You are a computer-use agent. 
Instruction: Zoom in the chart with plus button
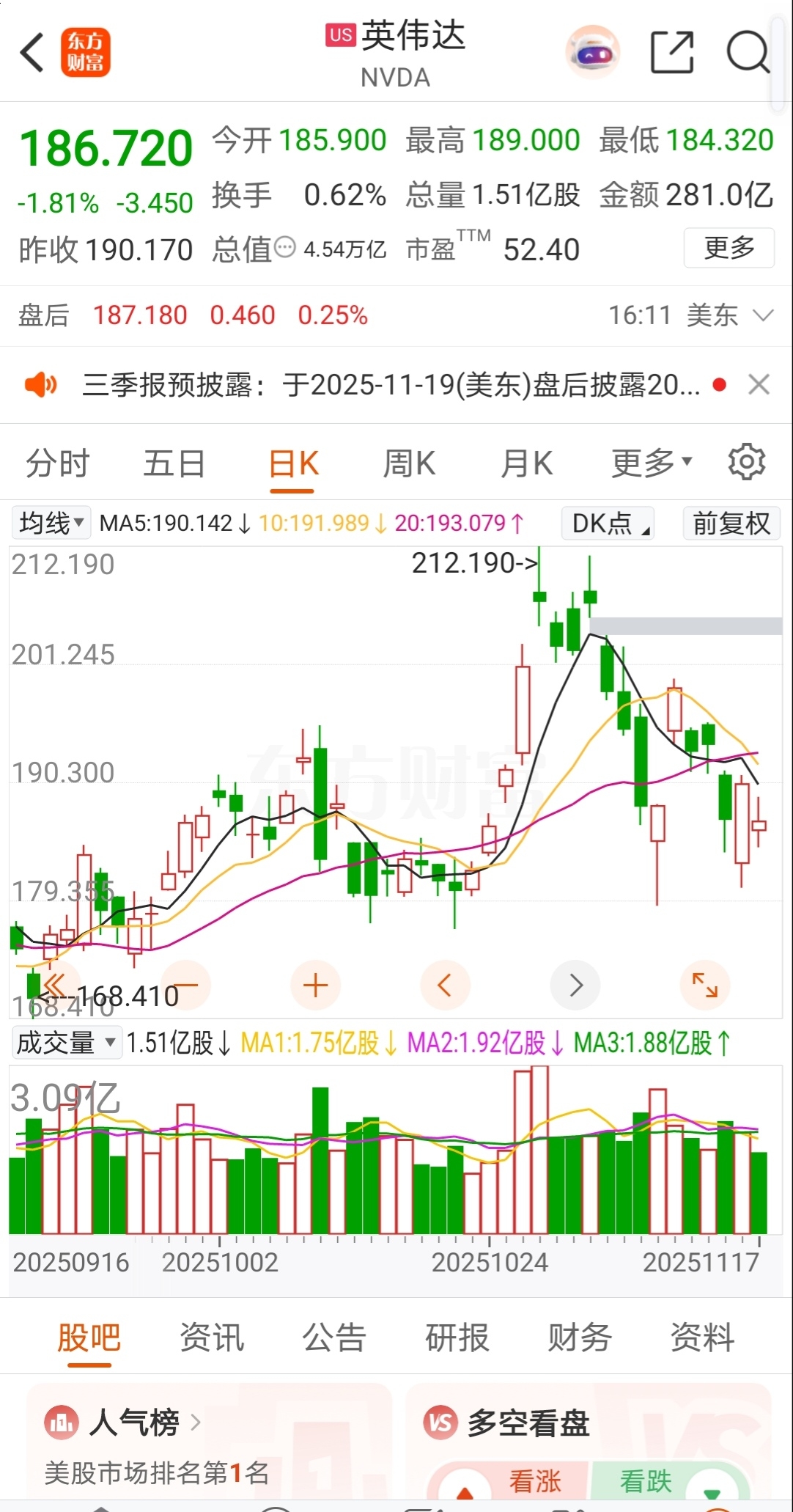coord(315,985)
